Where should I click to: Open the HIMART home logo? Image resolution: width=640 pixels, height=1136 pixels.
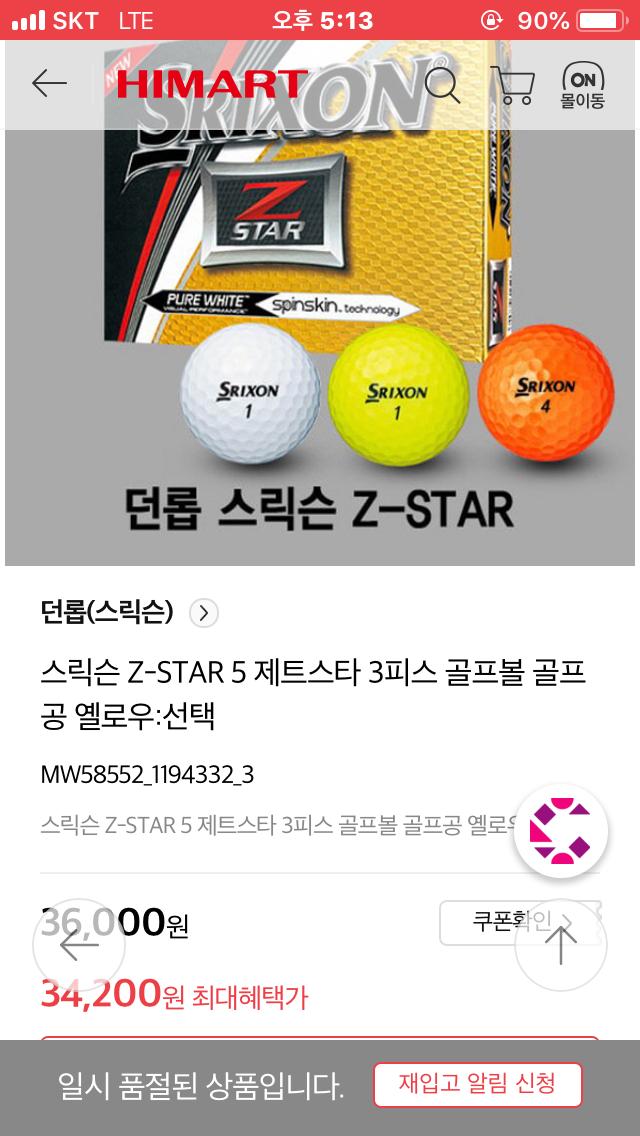tap(212, 84)
